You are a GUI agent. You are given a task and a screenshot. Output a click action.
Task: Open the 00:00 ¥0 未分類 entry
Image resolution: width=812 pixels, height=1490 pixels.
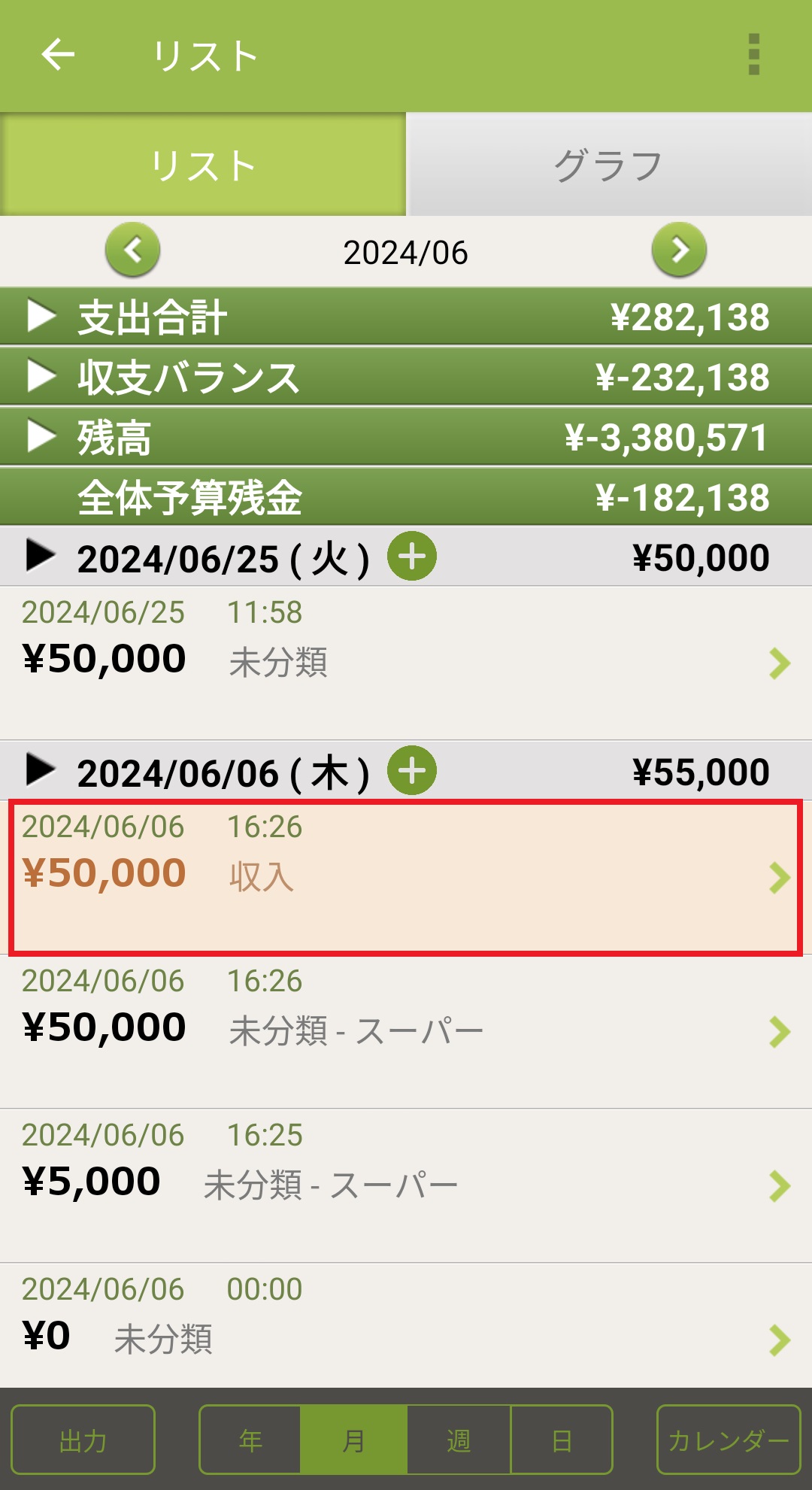point(406,1325)
